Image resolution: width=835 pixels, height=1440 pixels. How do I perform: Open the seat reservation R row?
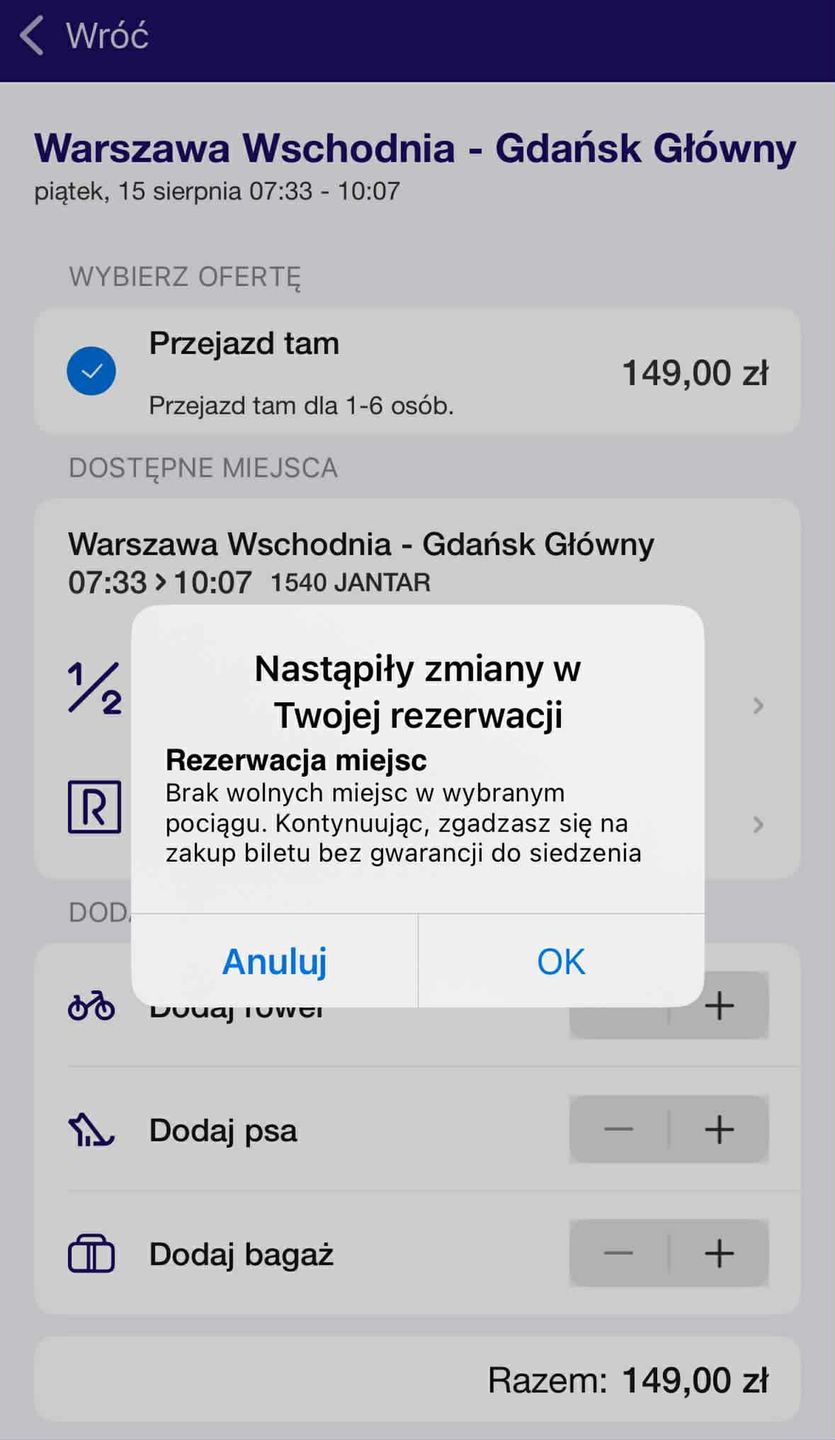[x=757, y=825]
